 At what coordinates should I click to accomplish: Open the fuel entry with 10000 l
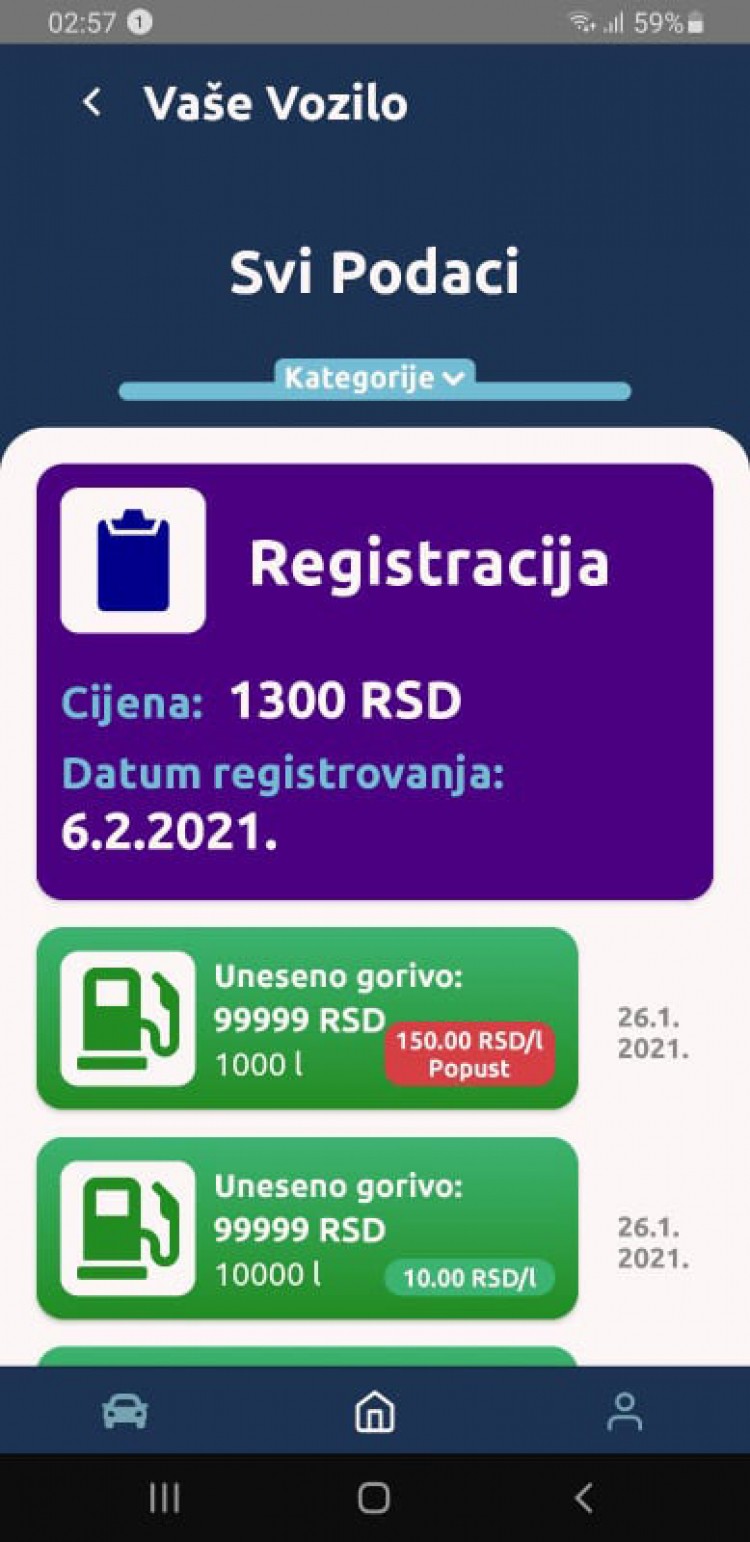tap(307, 1228)
